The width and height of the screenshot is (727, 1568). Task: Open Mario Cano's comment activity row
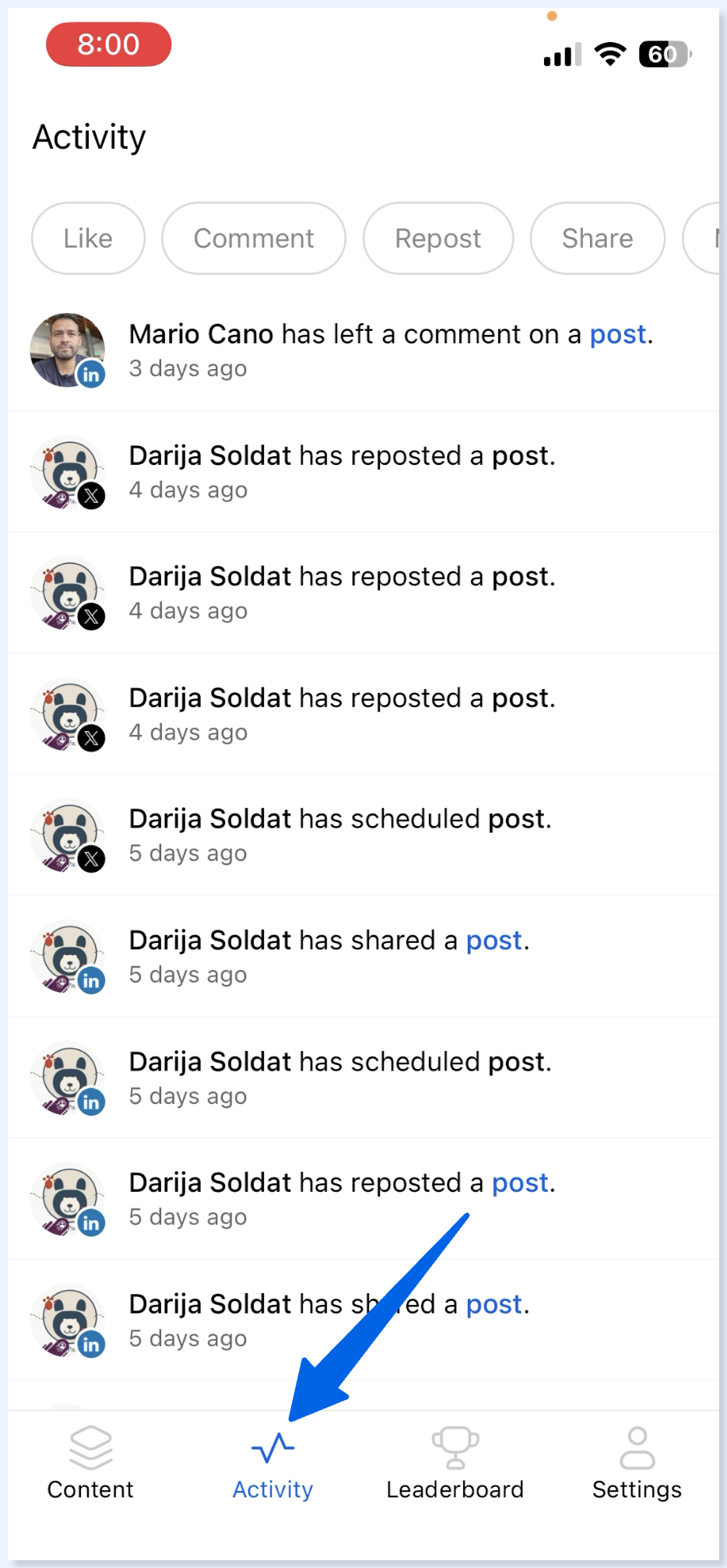click(x=363, y=350)
